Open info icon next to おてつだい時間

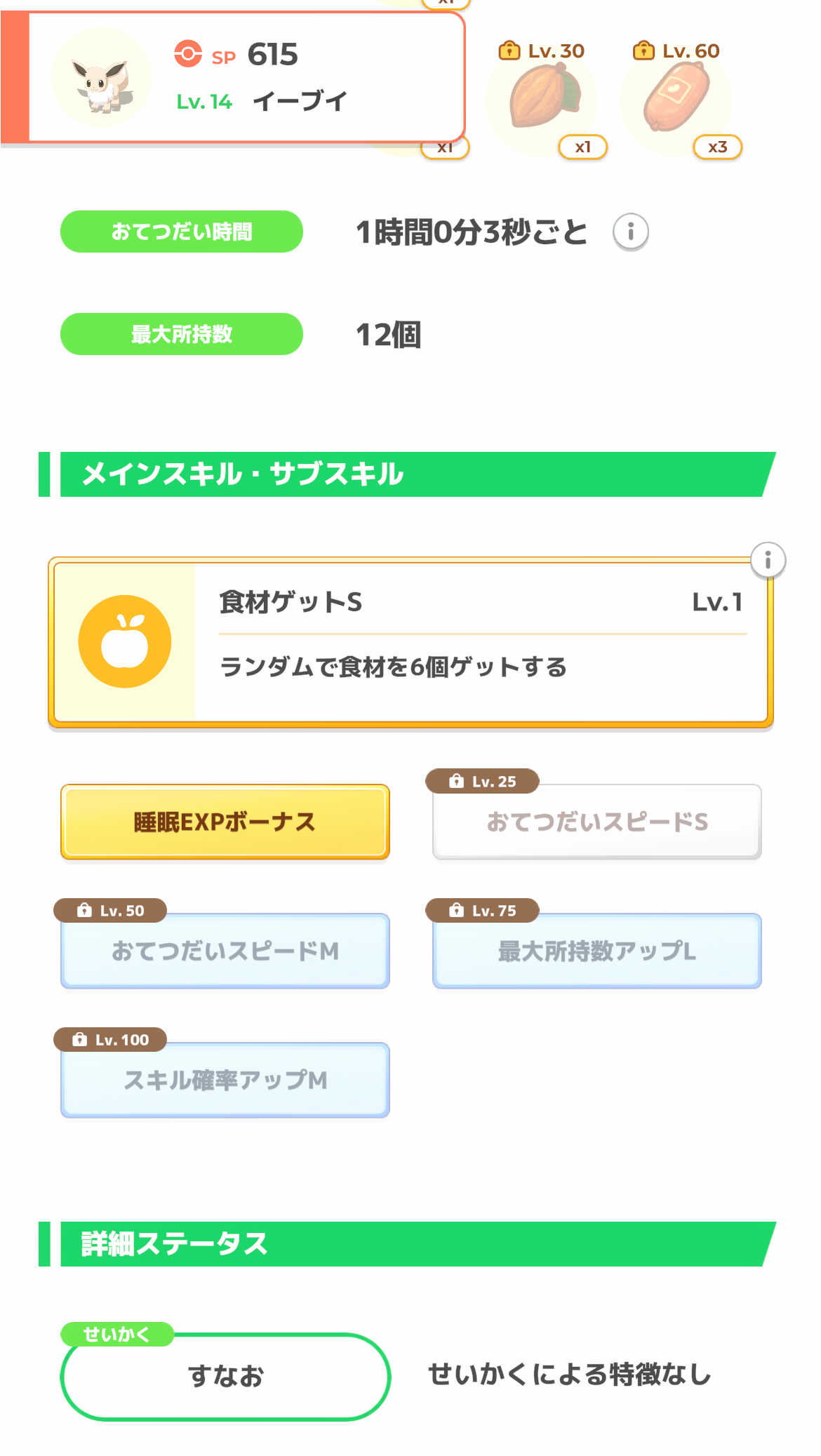point(630,232)
